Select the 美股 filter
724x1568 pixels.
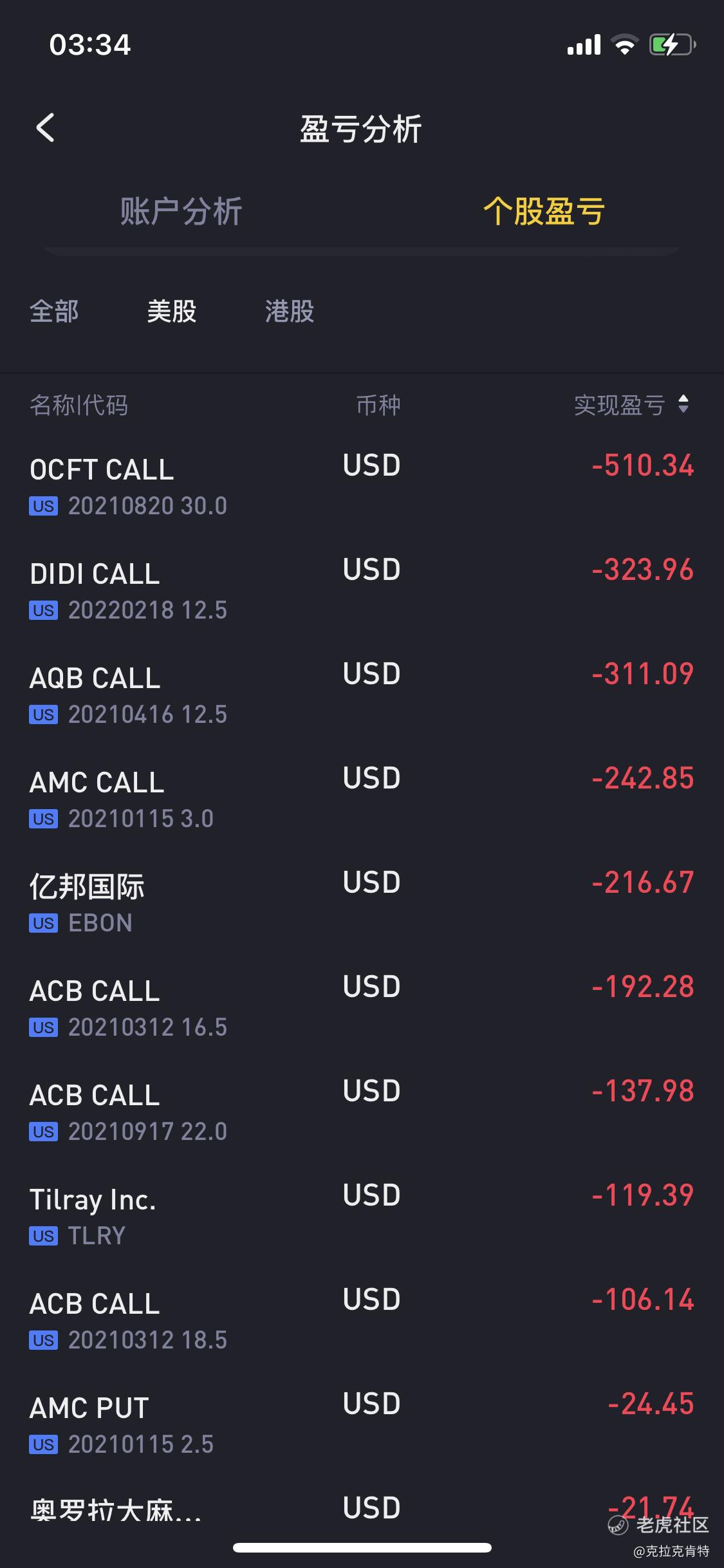pyautogui.click(x=172, y=312)
